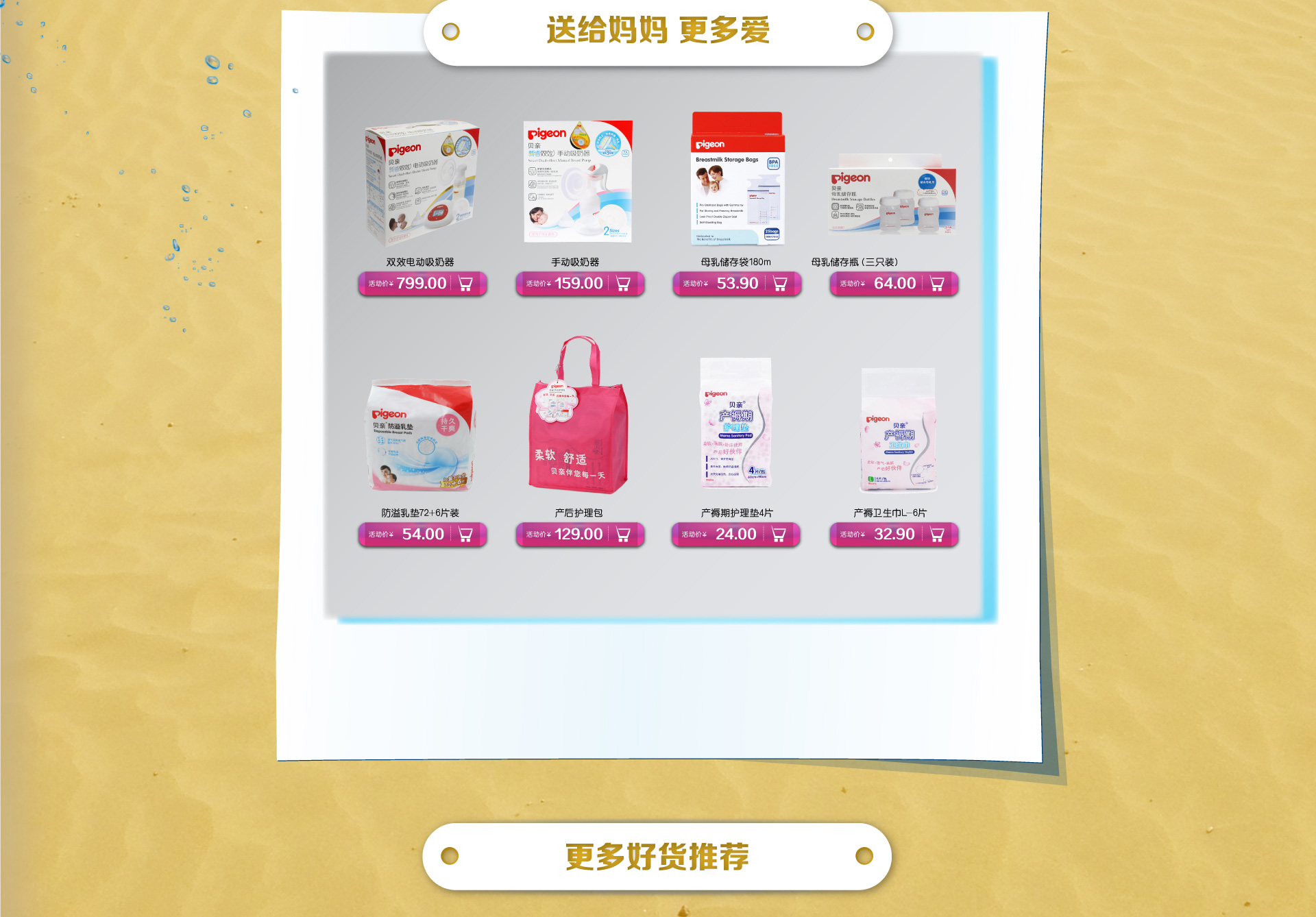
Task: Open the 手动吸奶器 product image
Action: [x=578, y=182]
